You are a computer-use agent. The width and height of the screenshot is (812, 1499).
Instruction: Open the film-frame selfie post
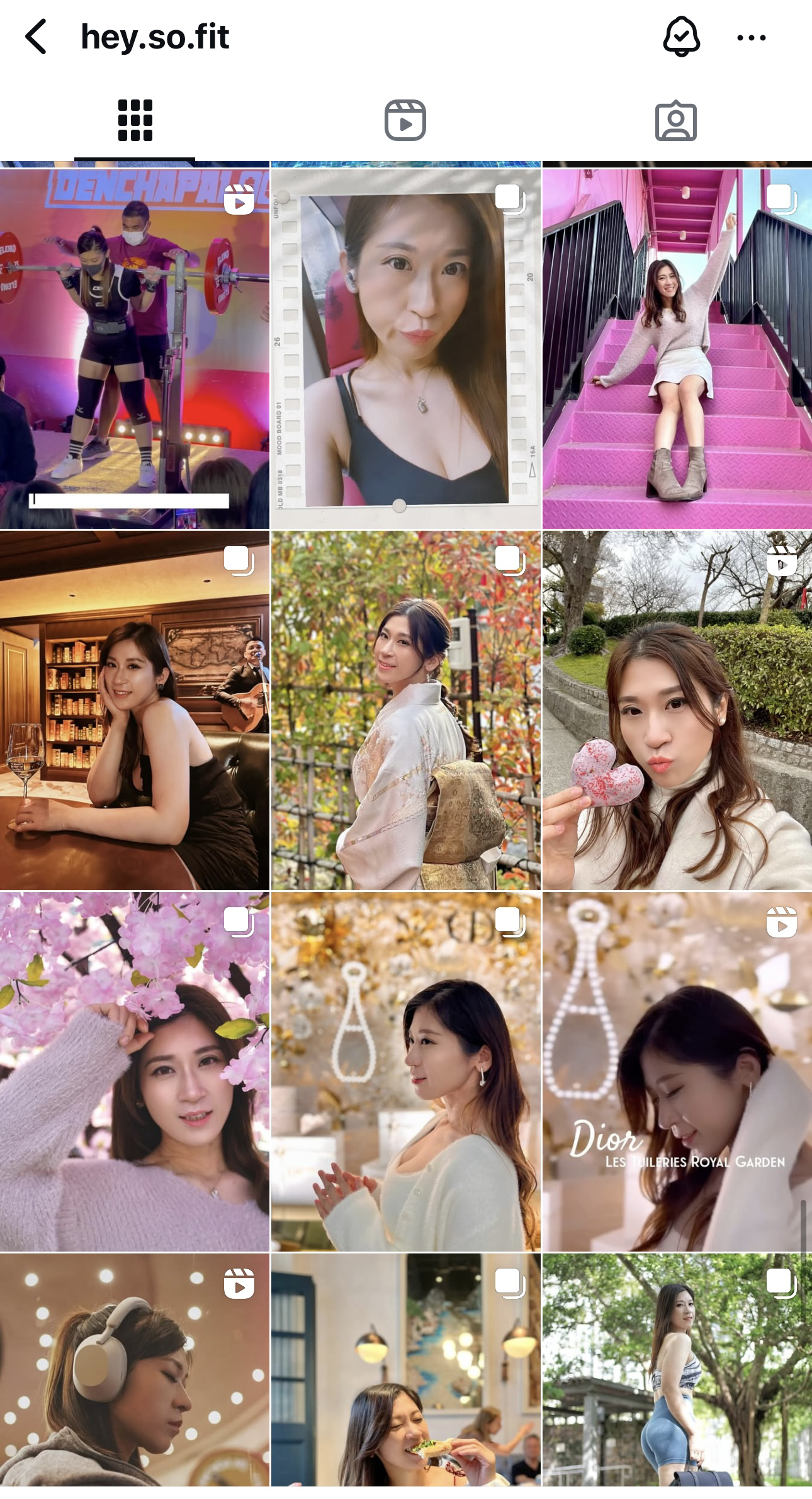pyautogui.click(x=405, y=348)
